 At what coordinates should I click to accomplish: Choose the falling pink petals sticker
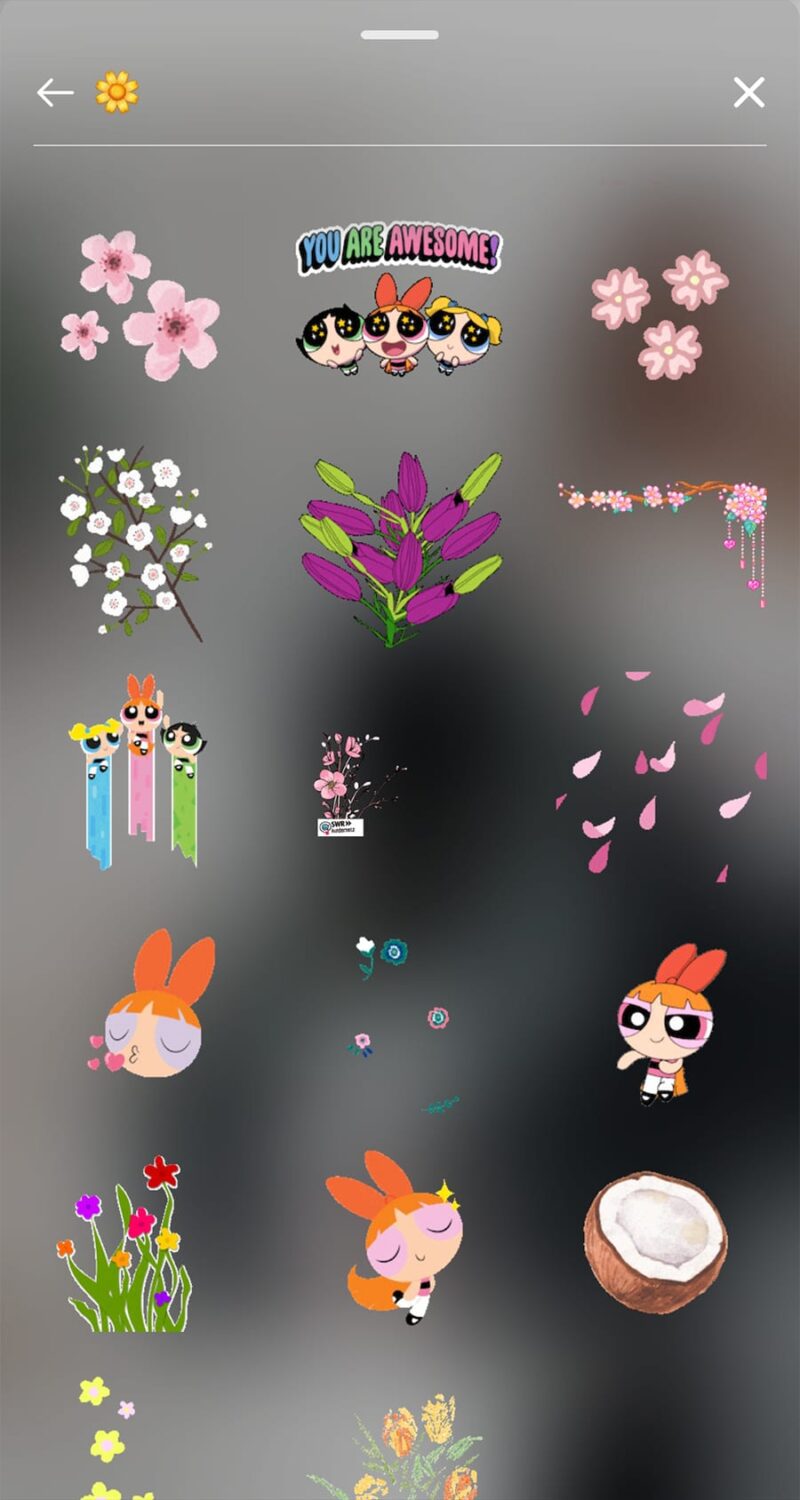(662, 776)
